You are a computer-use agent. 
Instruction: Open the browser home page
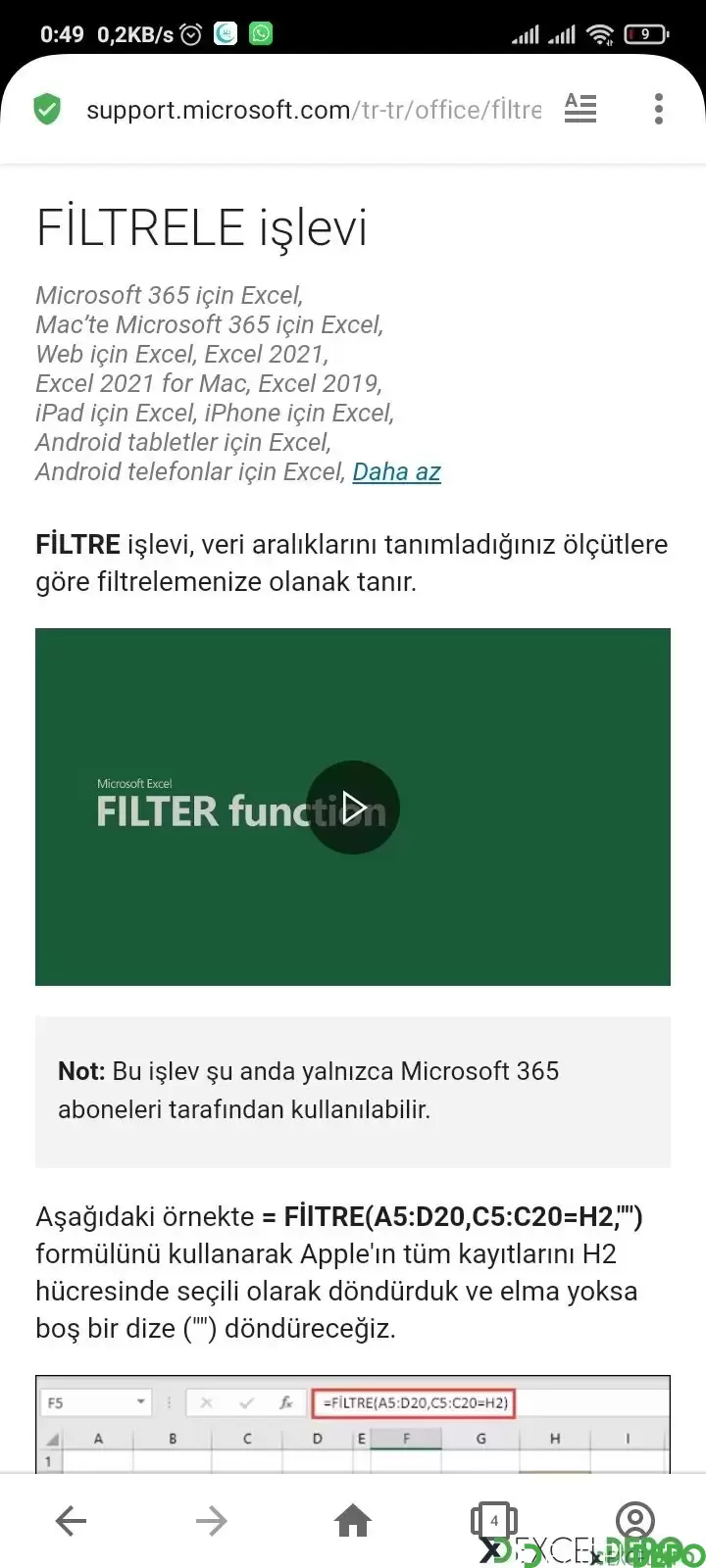353,1521
